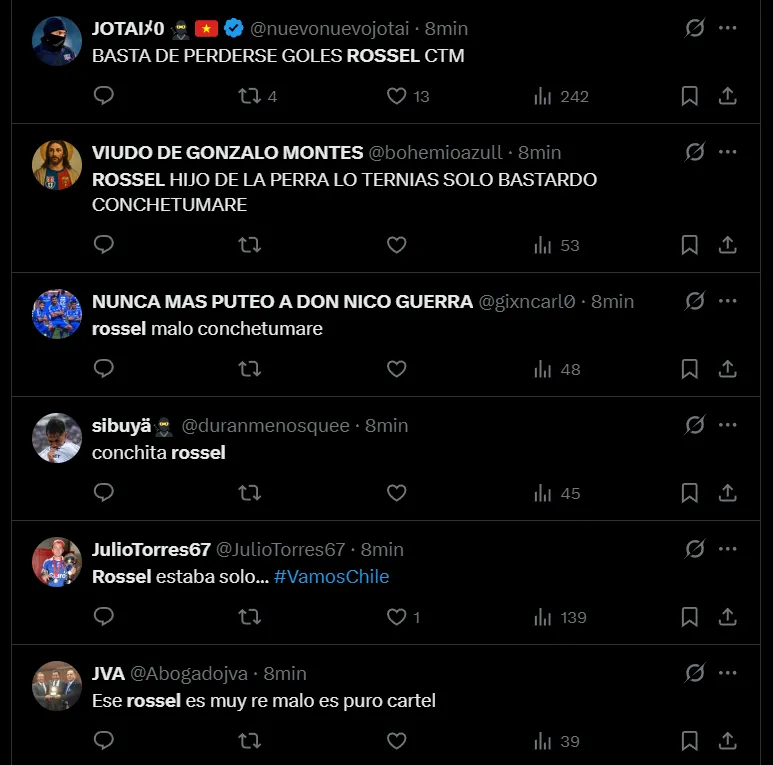Reply to JVA's tweet
The width and height of the screenshot is (773, 765).
pyautogui.click(x=103, y=741)
